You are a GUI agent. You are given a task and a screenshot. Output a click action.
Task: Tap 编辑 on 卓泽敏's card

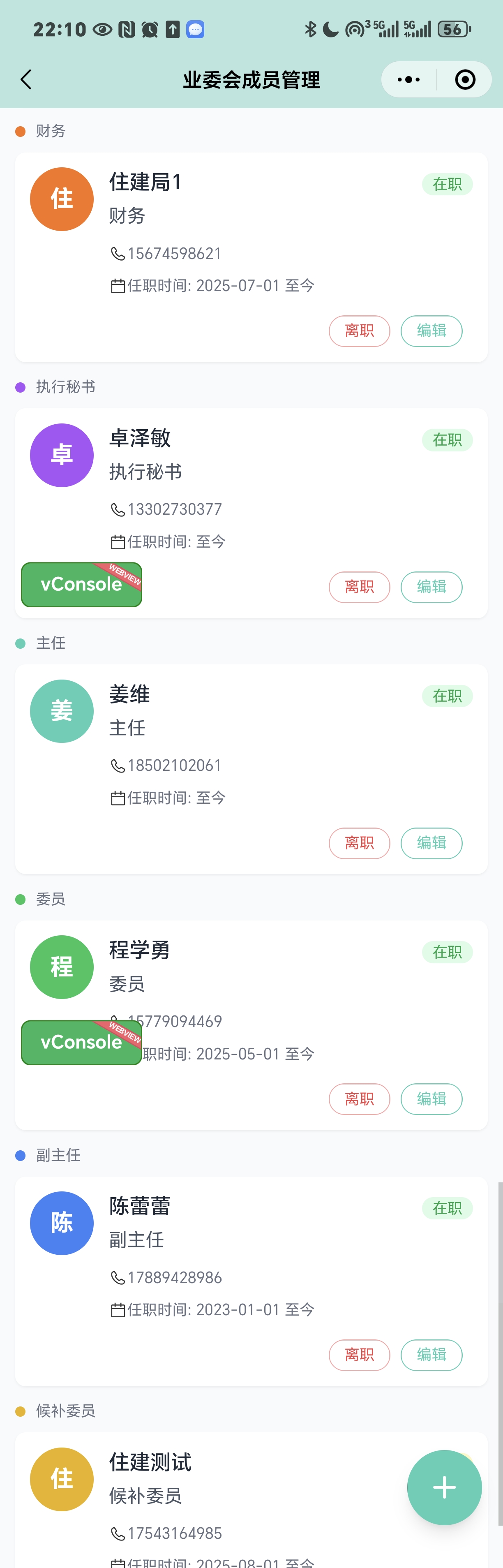tap(431, 587)
